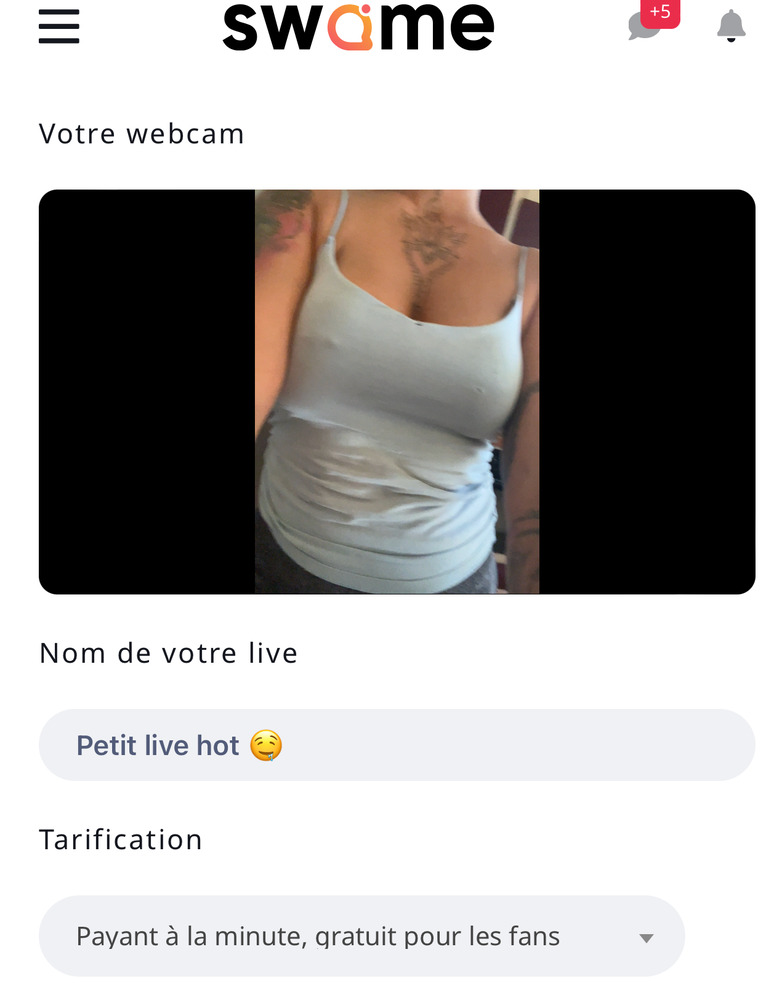Open the hamburger menu

click(x=59, y=26)
